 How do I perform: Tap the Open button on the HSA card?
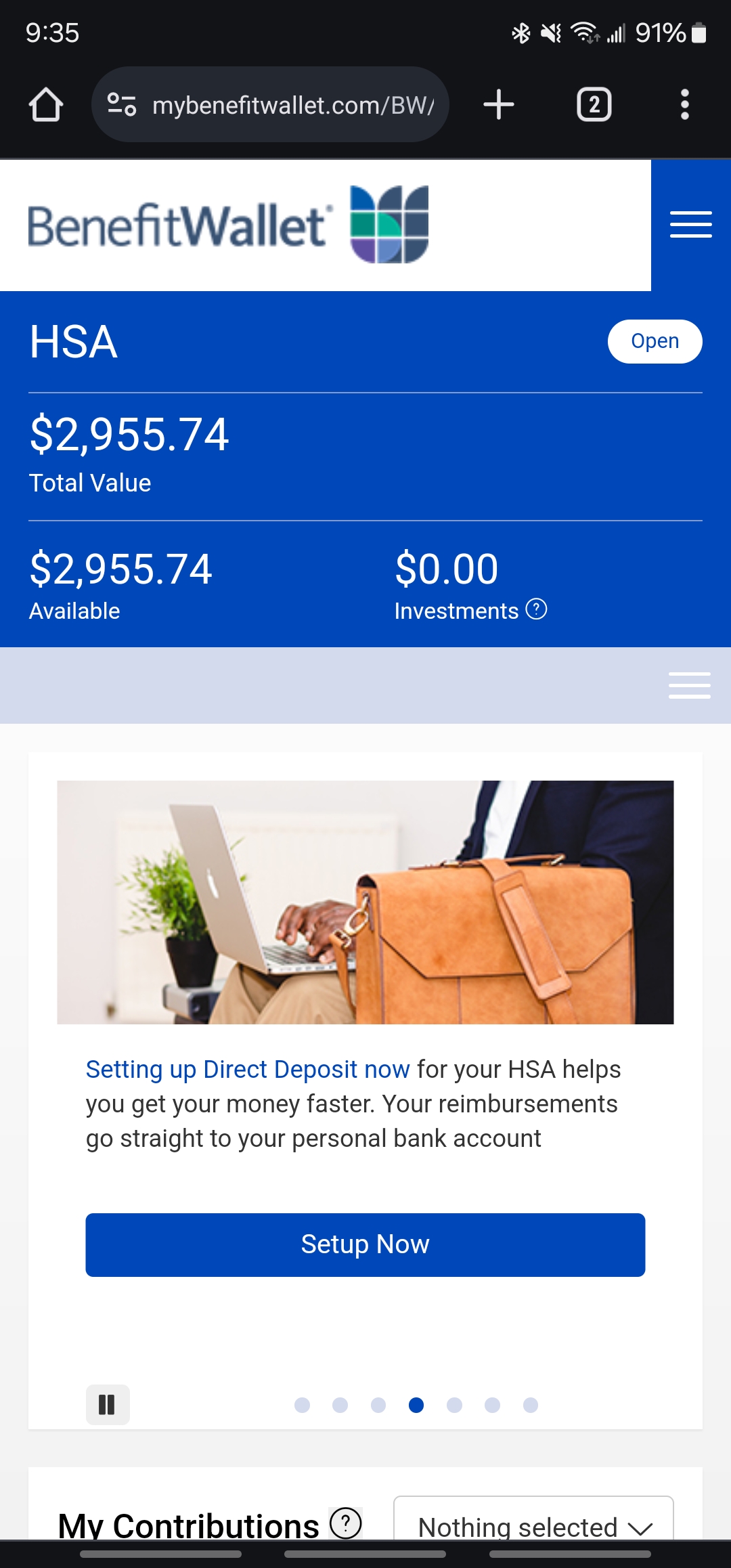coord(654,341)
